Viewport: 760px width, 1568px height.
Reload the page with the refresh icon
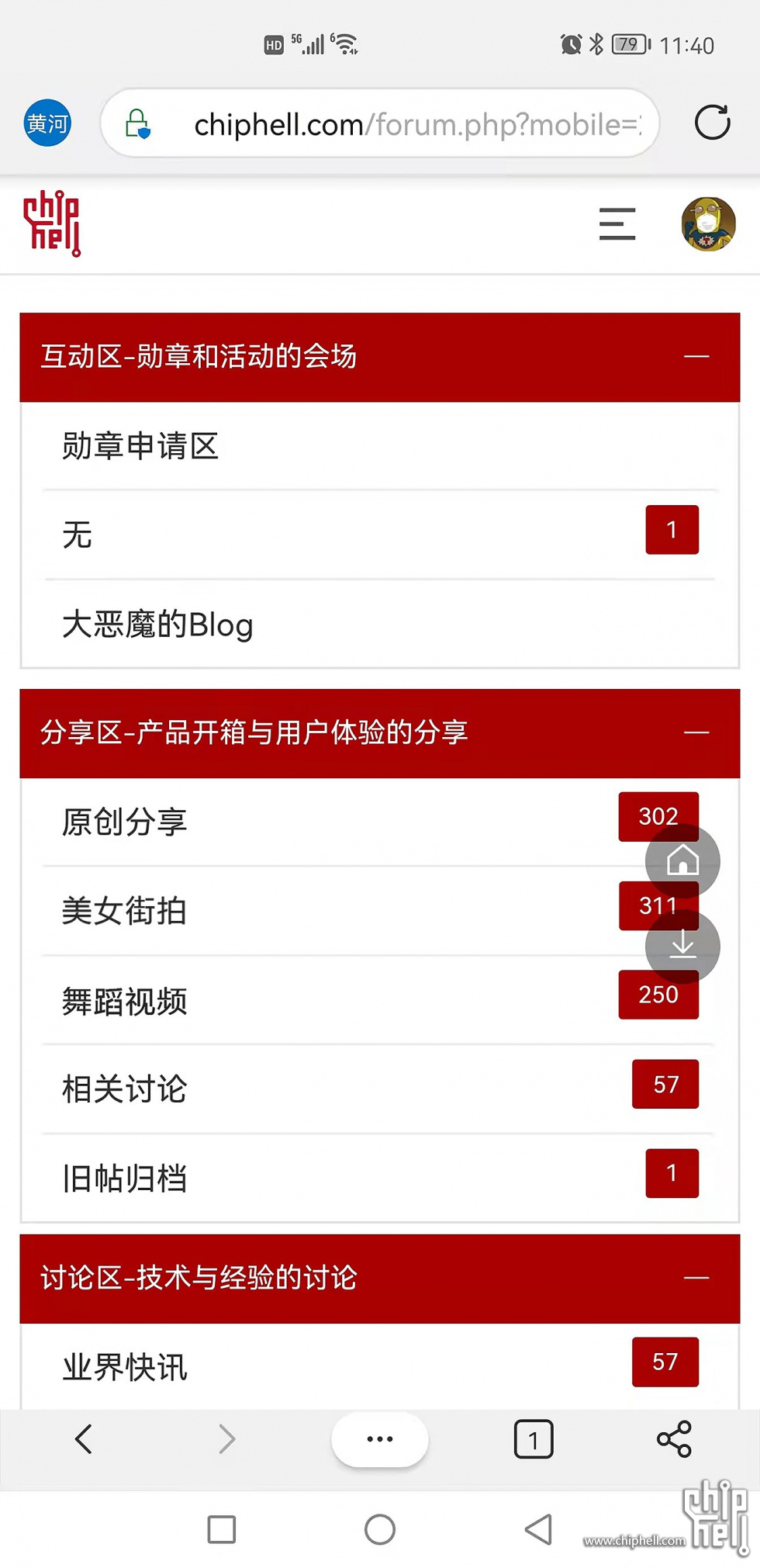coord(712,123)
